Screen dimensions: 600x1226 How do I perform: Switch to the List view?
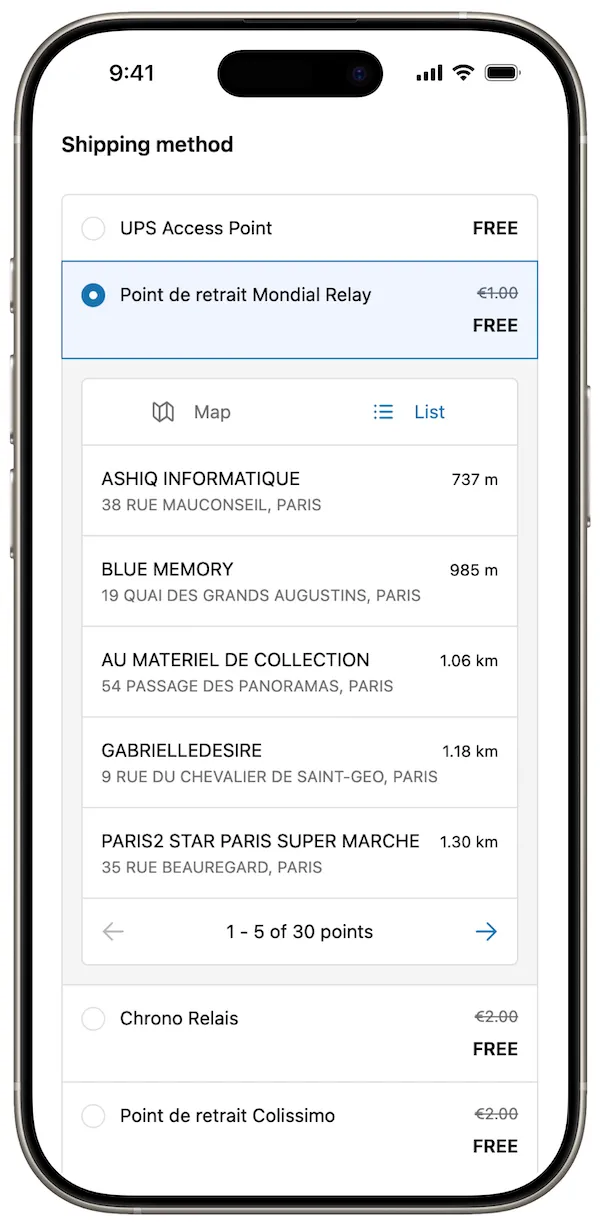(409, 412)
